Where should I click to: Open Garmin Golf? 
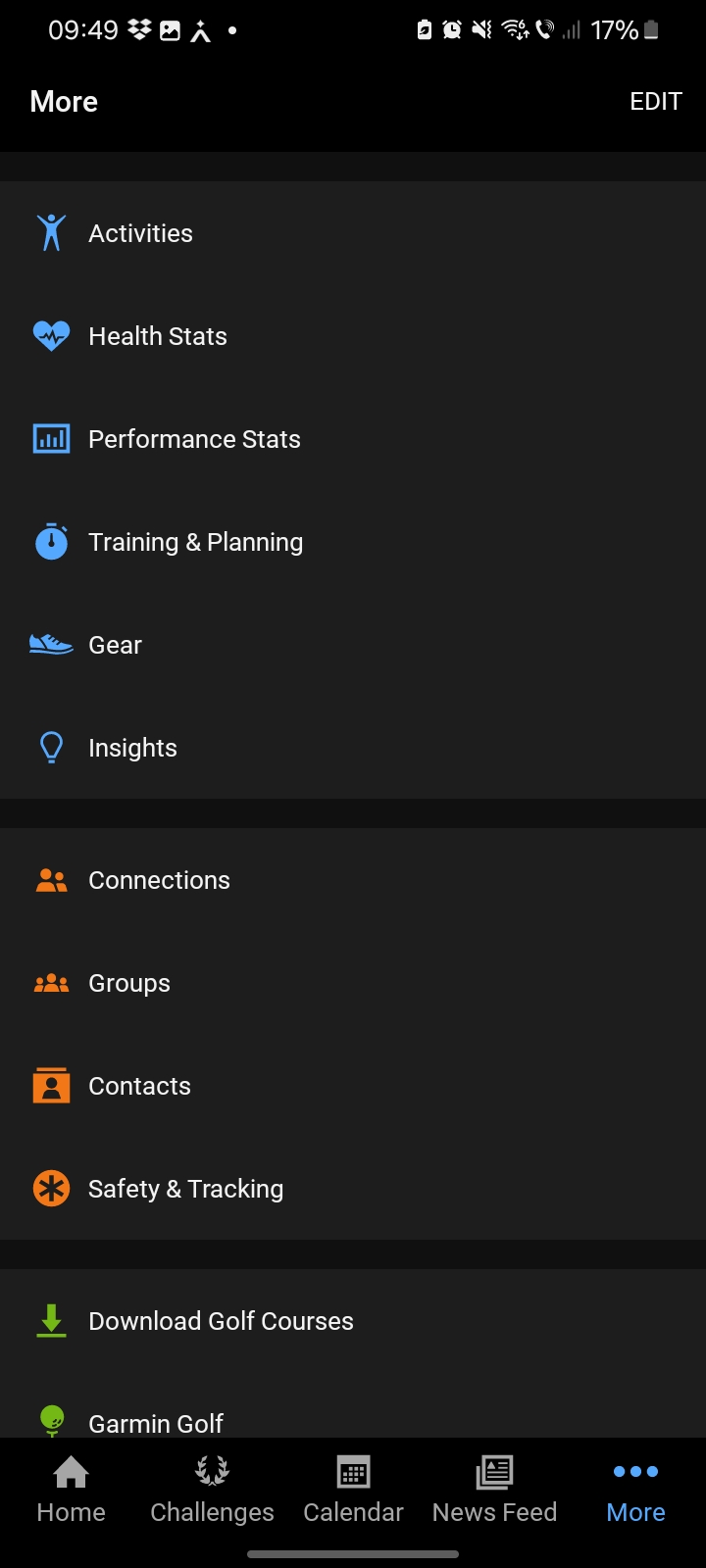pyautogui.click(x=353, y=1411)
